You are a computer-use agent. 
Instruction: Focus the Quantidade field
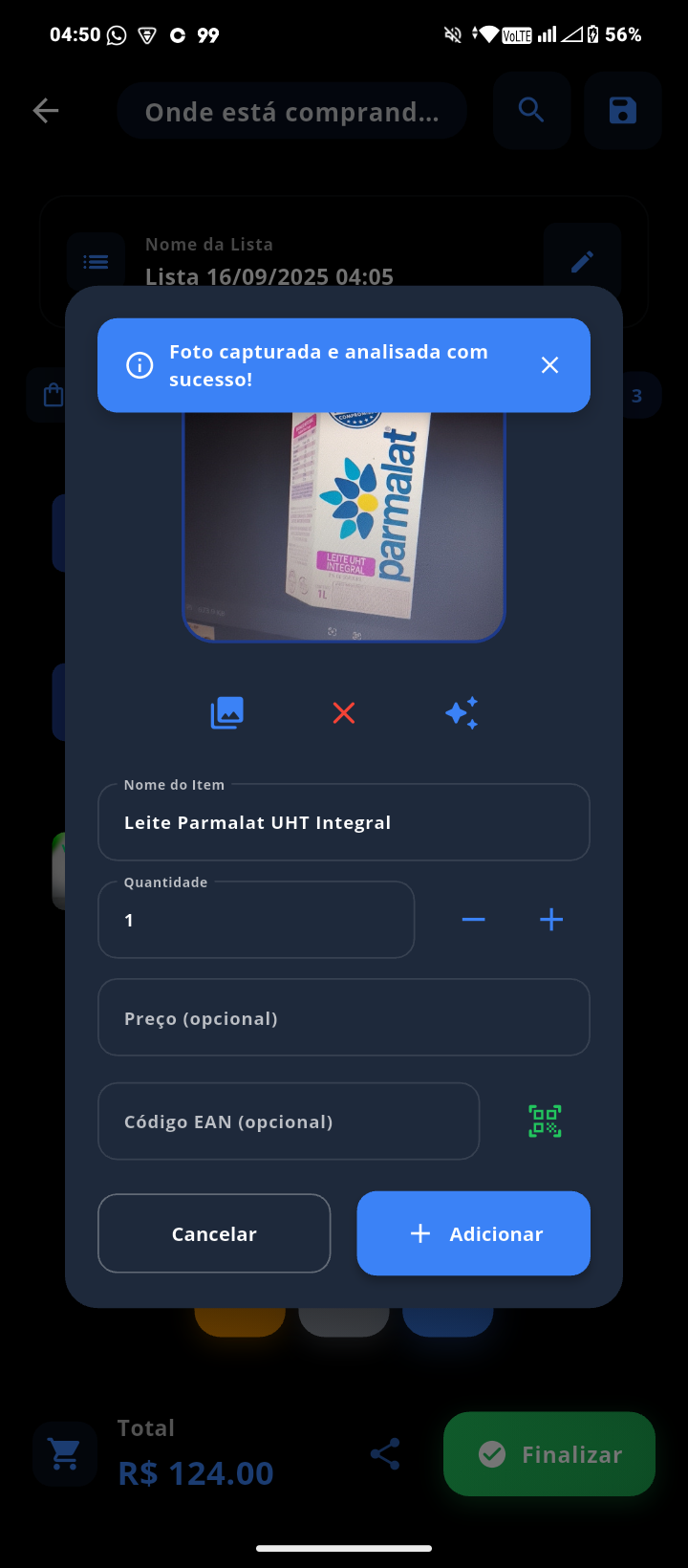pos(256,920)
